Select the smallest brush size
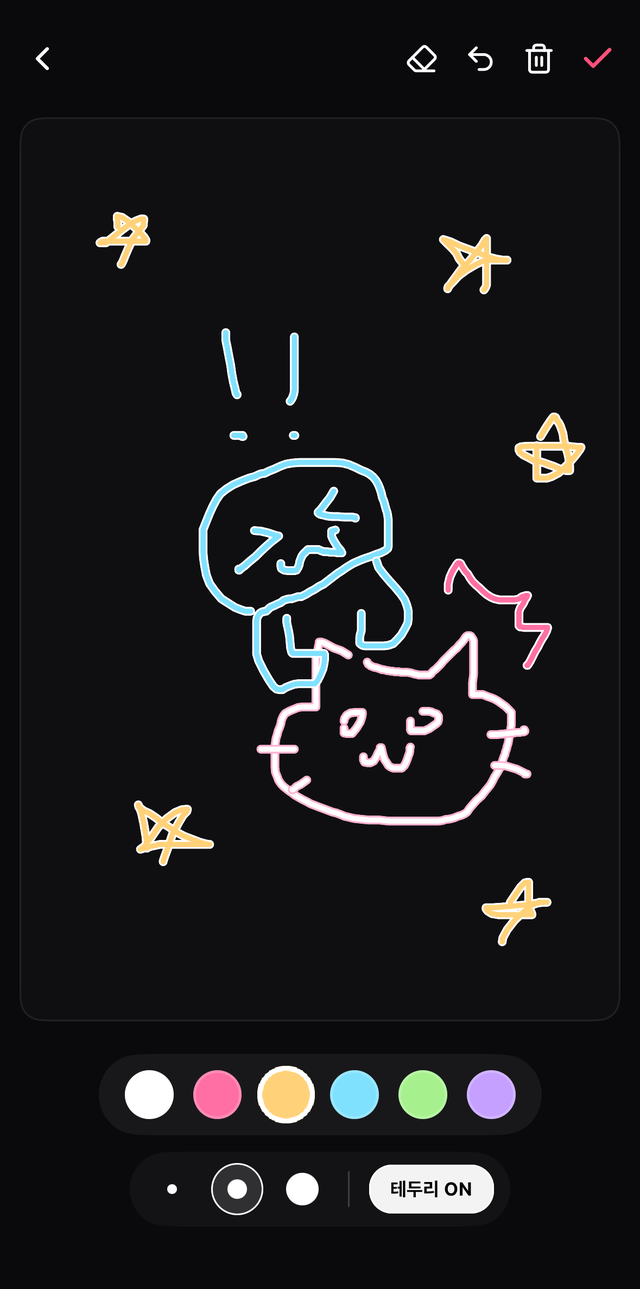Screen dimensions: 640x1289 tap(172, 1189)
